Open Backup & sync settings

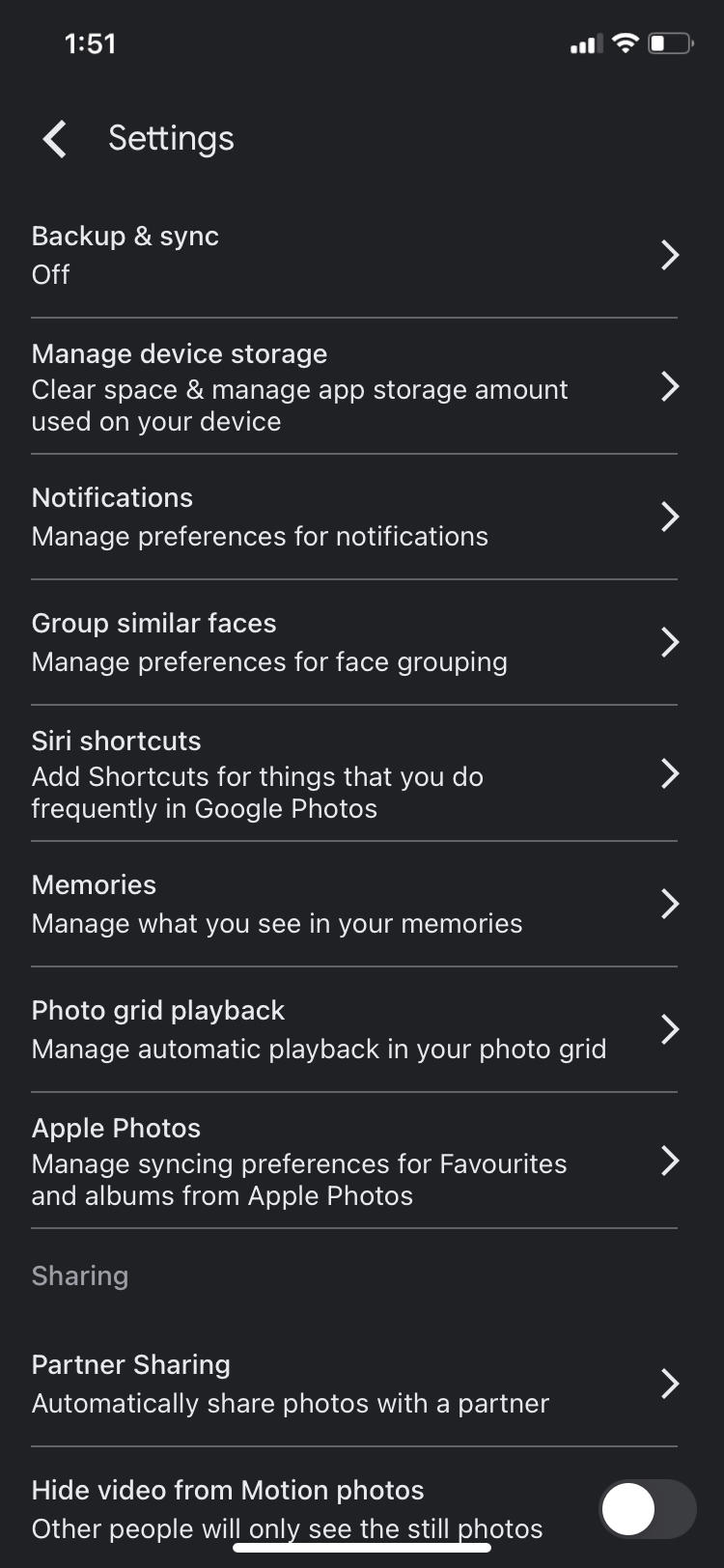(x=353, y=255)
